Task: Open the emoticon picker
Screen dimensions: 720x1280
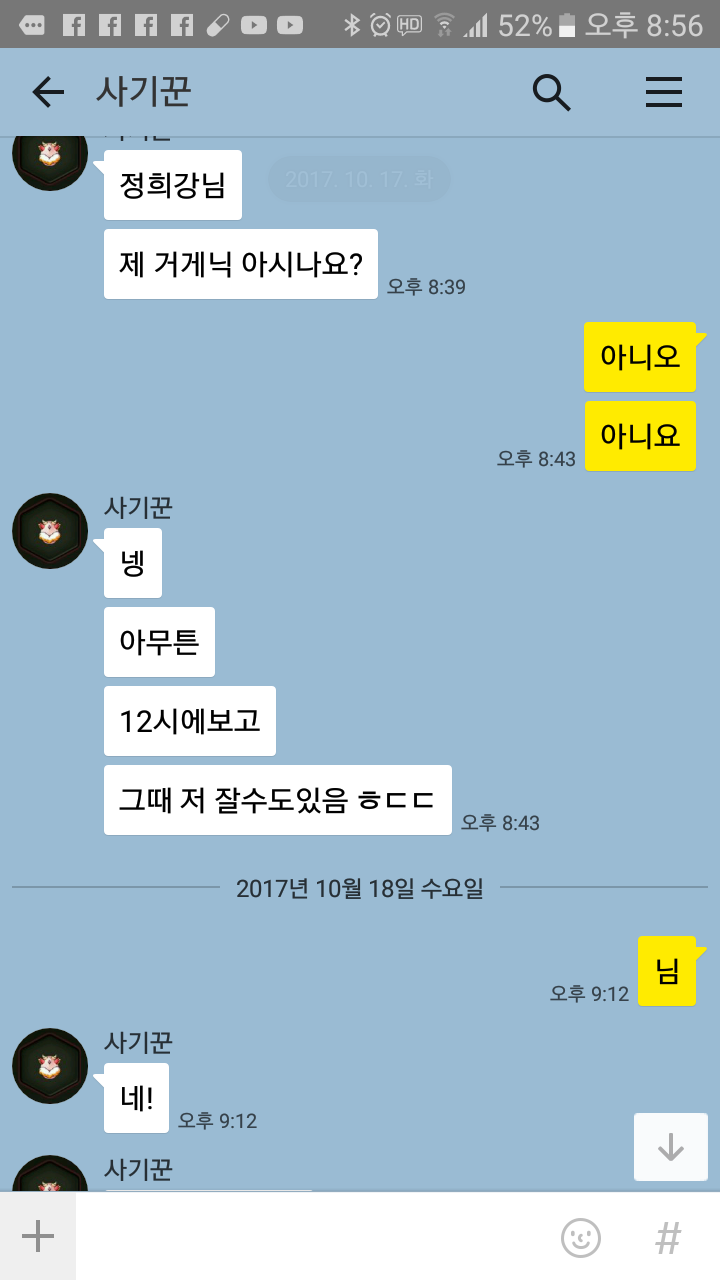Action: [581, 1238]
